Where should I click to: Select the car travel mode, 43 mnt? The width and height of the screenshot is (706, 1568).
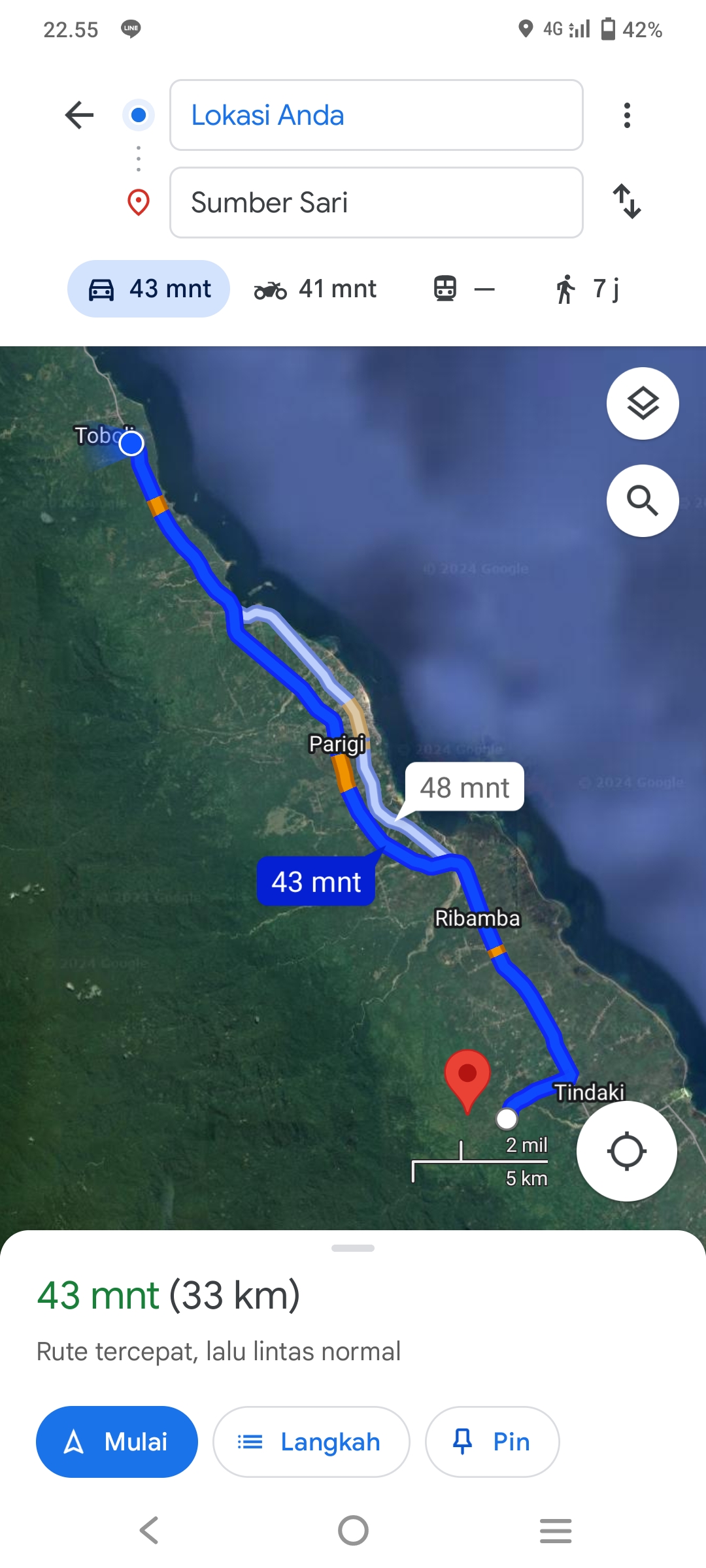point(148,289)
